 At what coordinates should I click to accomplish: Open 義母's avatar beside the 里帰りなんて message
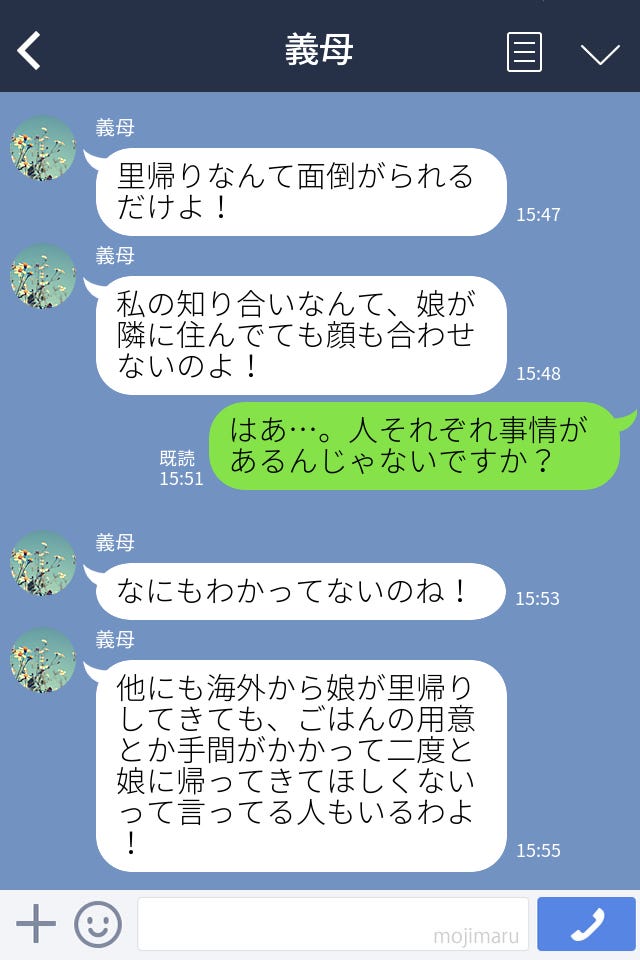(x=43, y=148)
